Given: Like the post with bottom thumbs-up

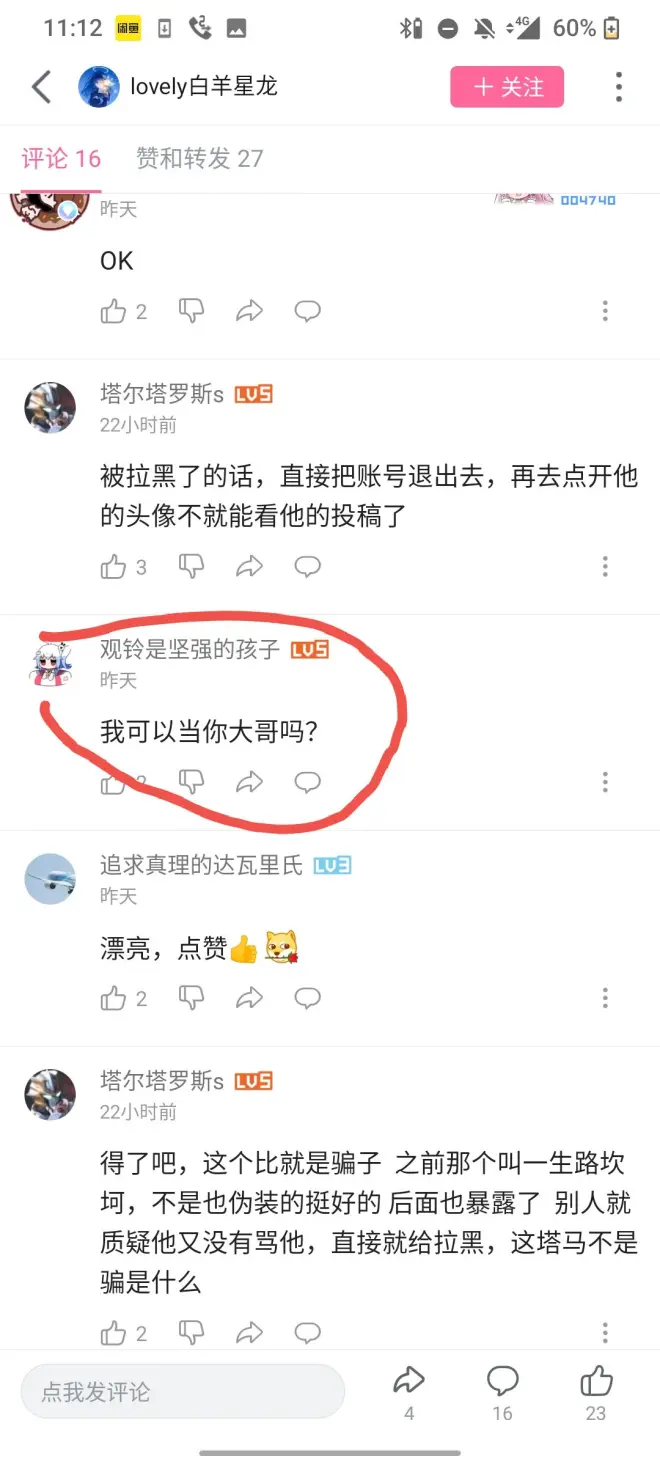Looking at the screenshot, I should coord(596,1382).
